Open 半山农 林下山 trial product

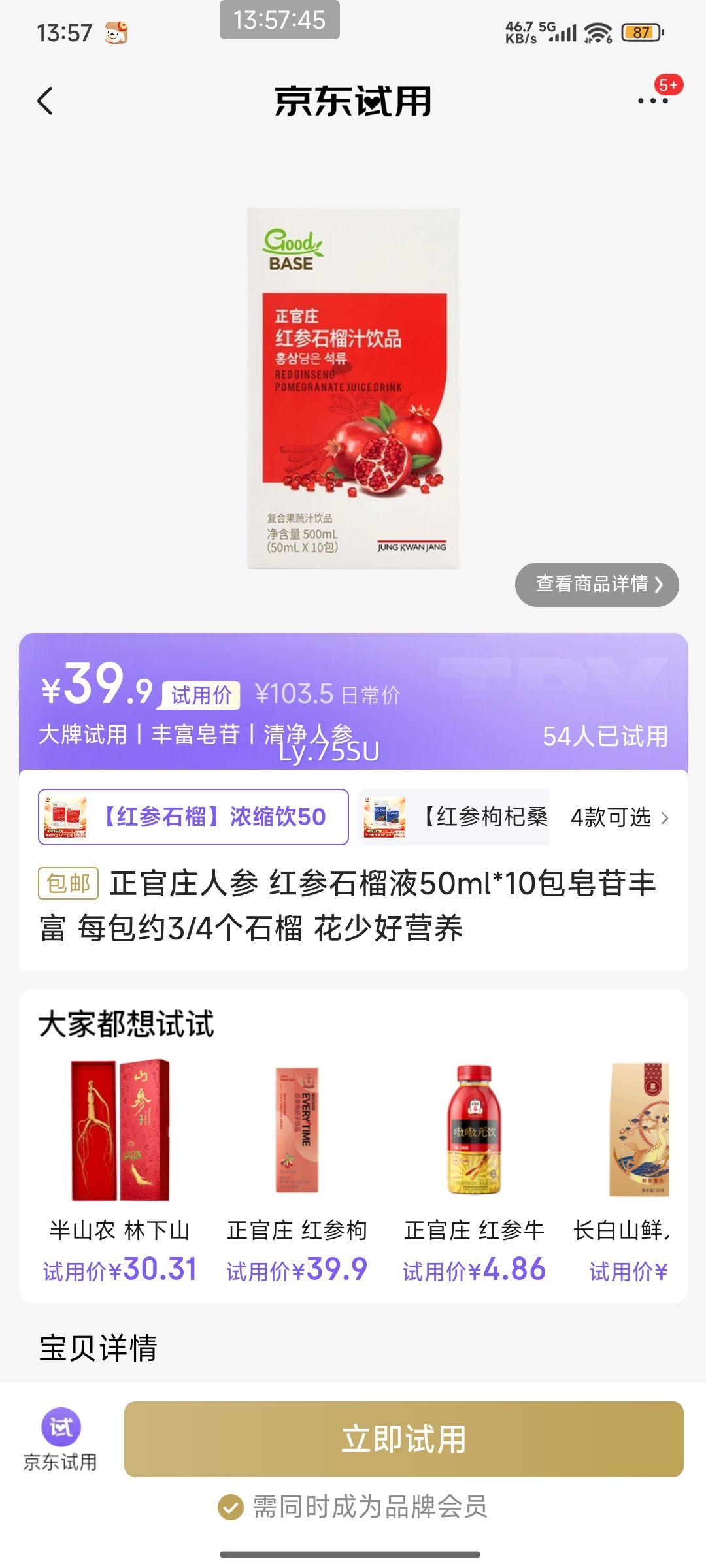120,1169
